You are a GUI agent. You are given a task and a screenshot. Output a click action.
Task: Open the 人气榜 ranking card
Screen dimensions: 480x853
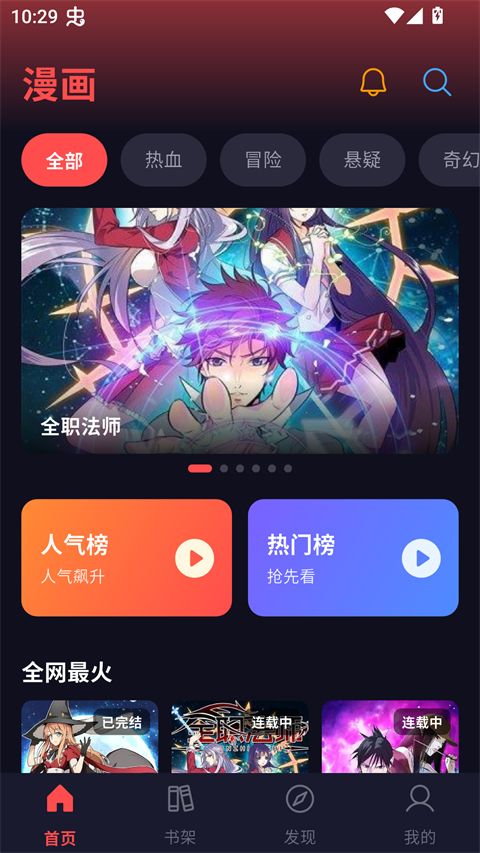click(126, 558)
